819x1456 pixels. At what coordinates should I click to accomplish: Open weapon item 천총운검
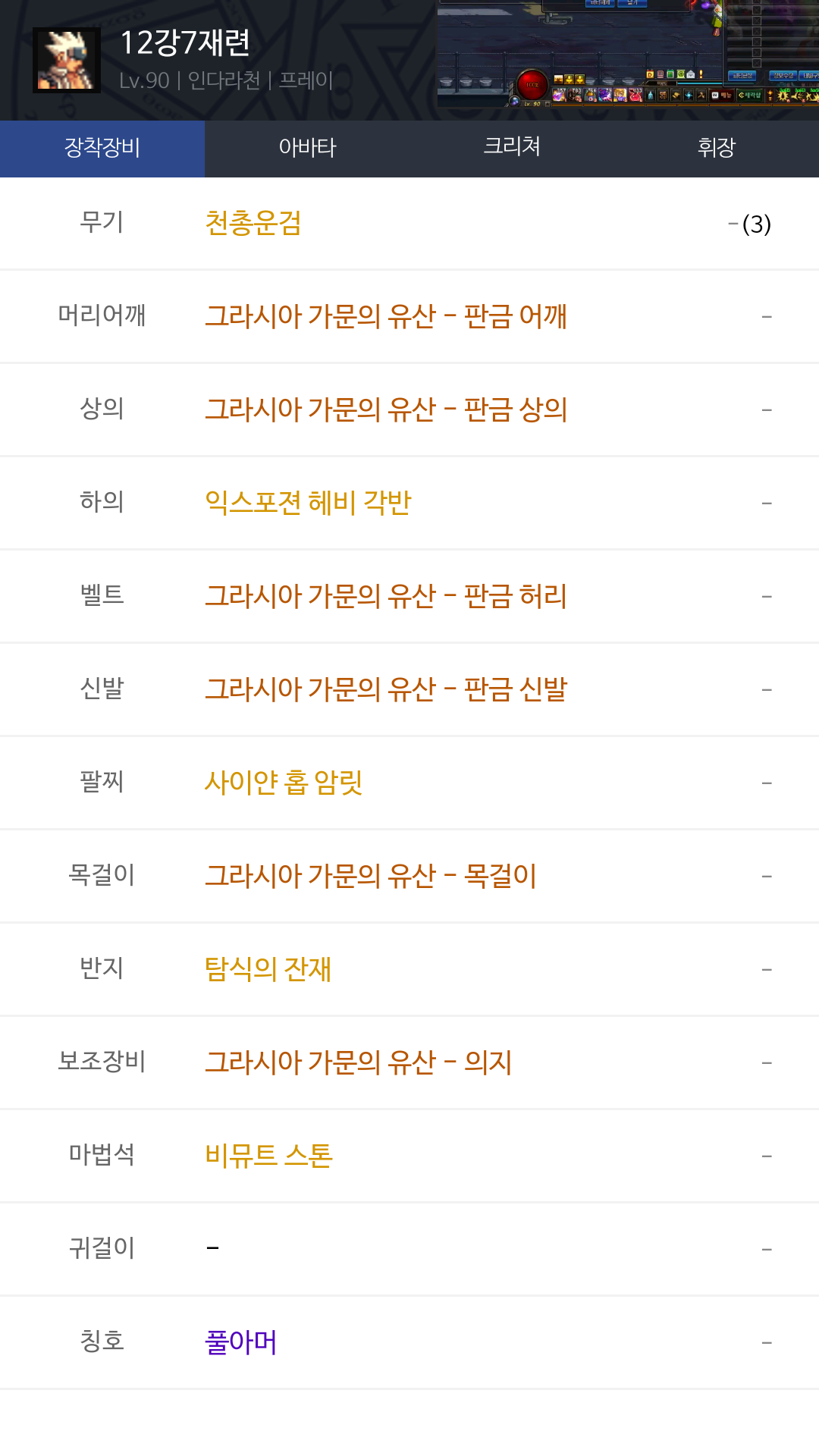[x=253, y=224]
